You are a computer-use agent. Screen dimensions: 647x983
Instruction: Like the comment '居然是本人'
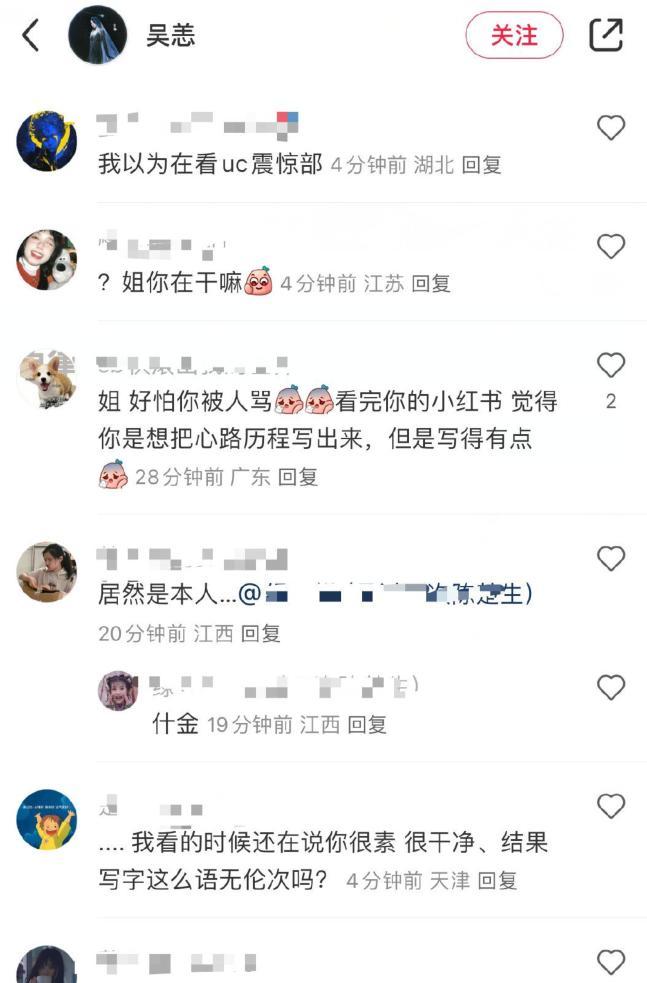coord(610,558)
